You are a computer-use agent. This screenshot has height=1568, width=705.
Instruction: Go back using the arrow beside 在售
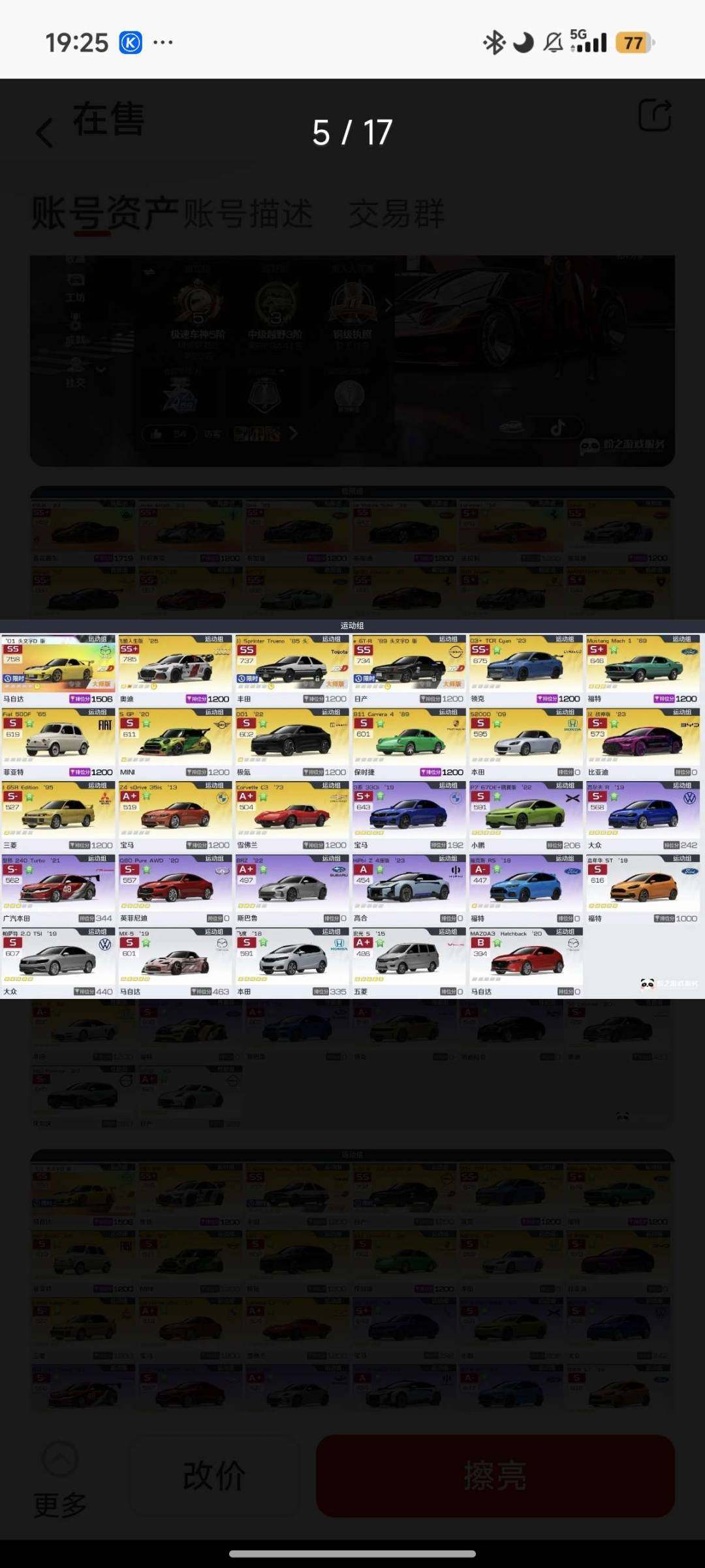tap(44, 132)
